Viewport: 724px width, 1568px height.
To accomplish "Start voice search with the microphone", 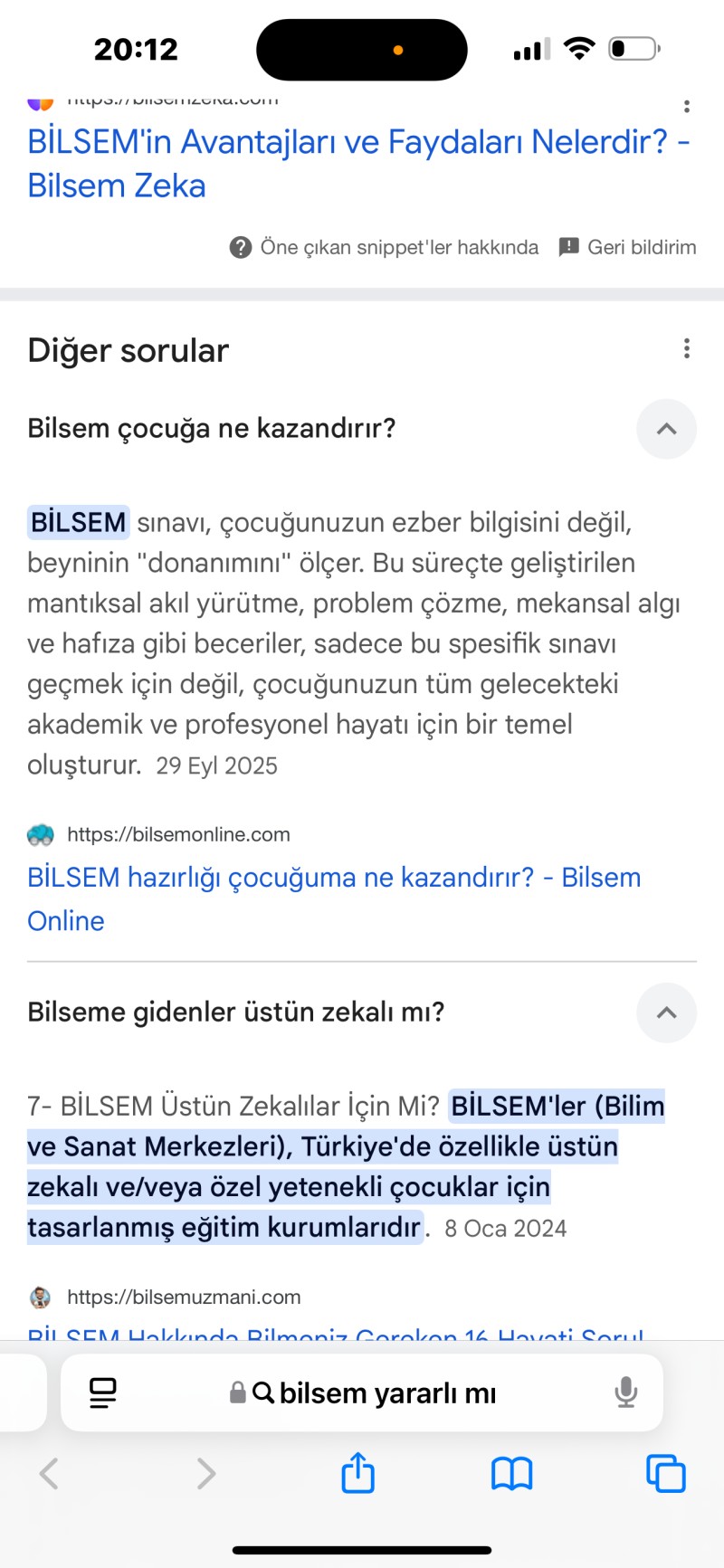I will [x=625, y=1392].
